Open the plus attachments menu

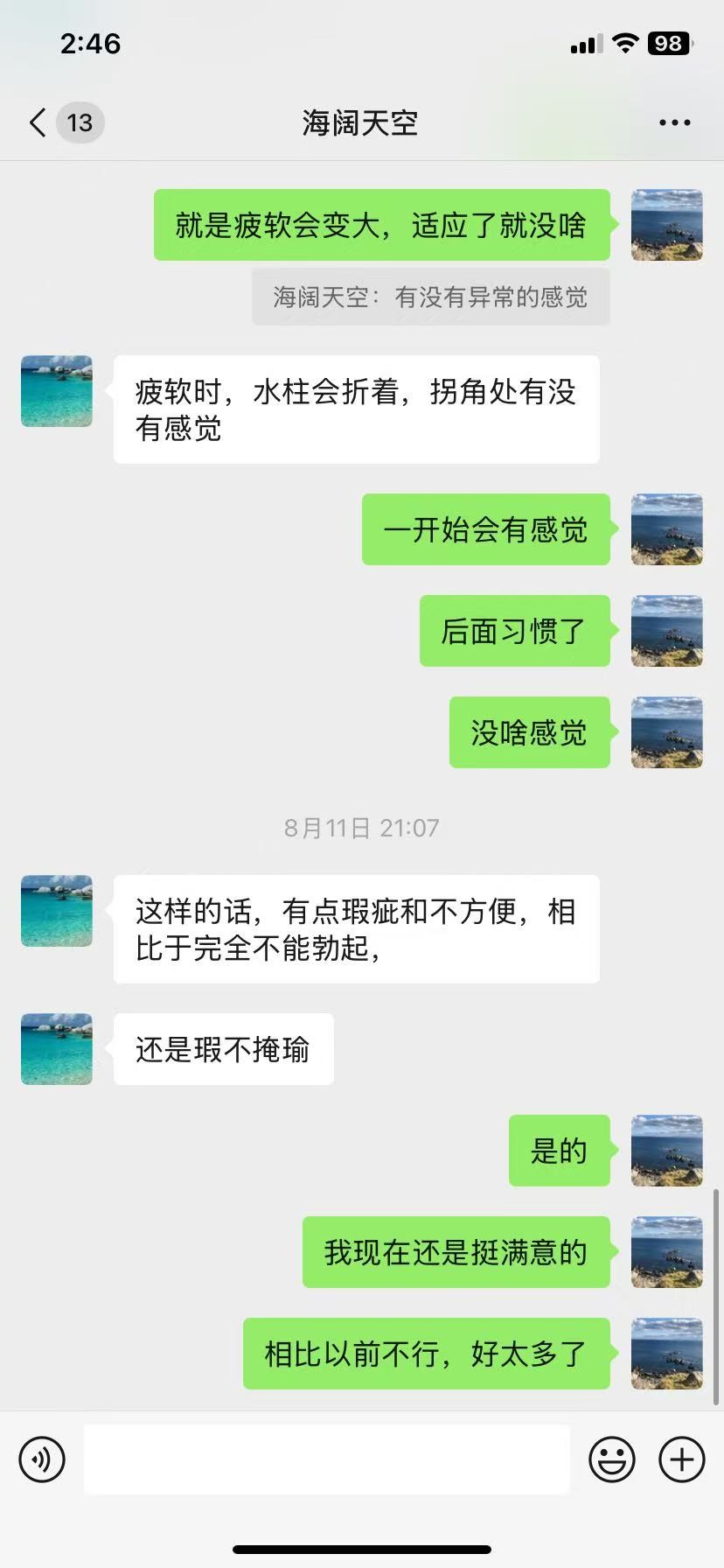tap(681, 1459)
